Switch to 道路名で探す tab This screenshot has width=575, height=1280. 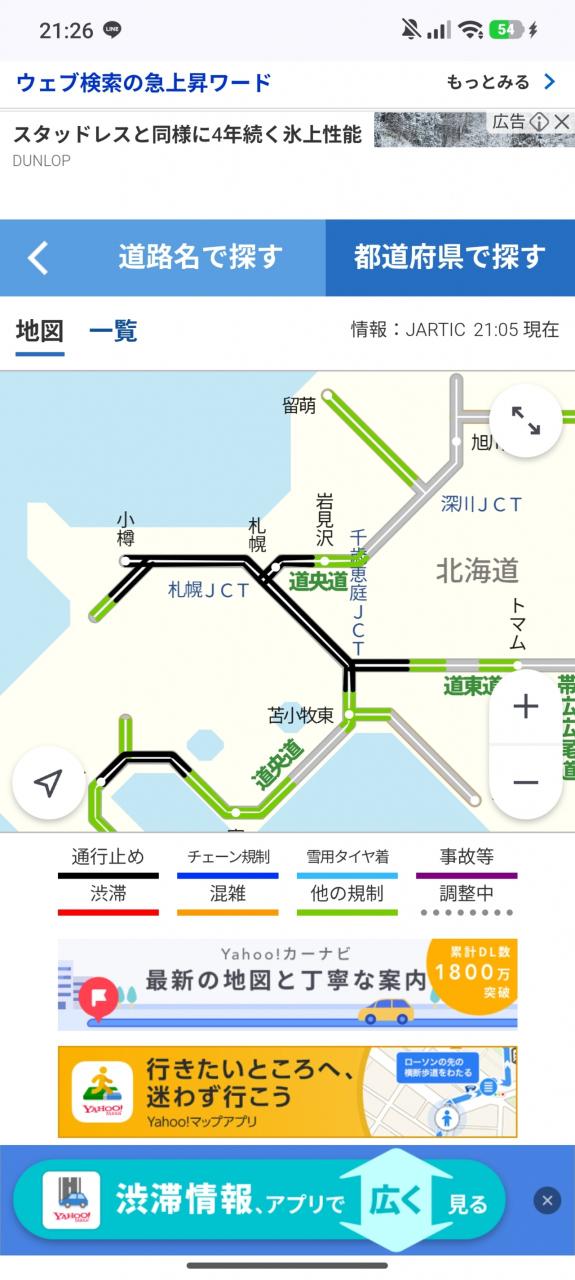200,258
